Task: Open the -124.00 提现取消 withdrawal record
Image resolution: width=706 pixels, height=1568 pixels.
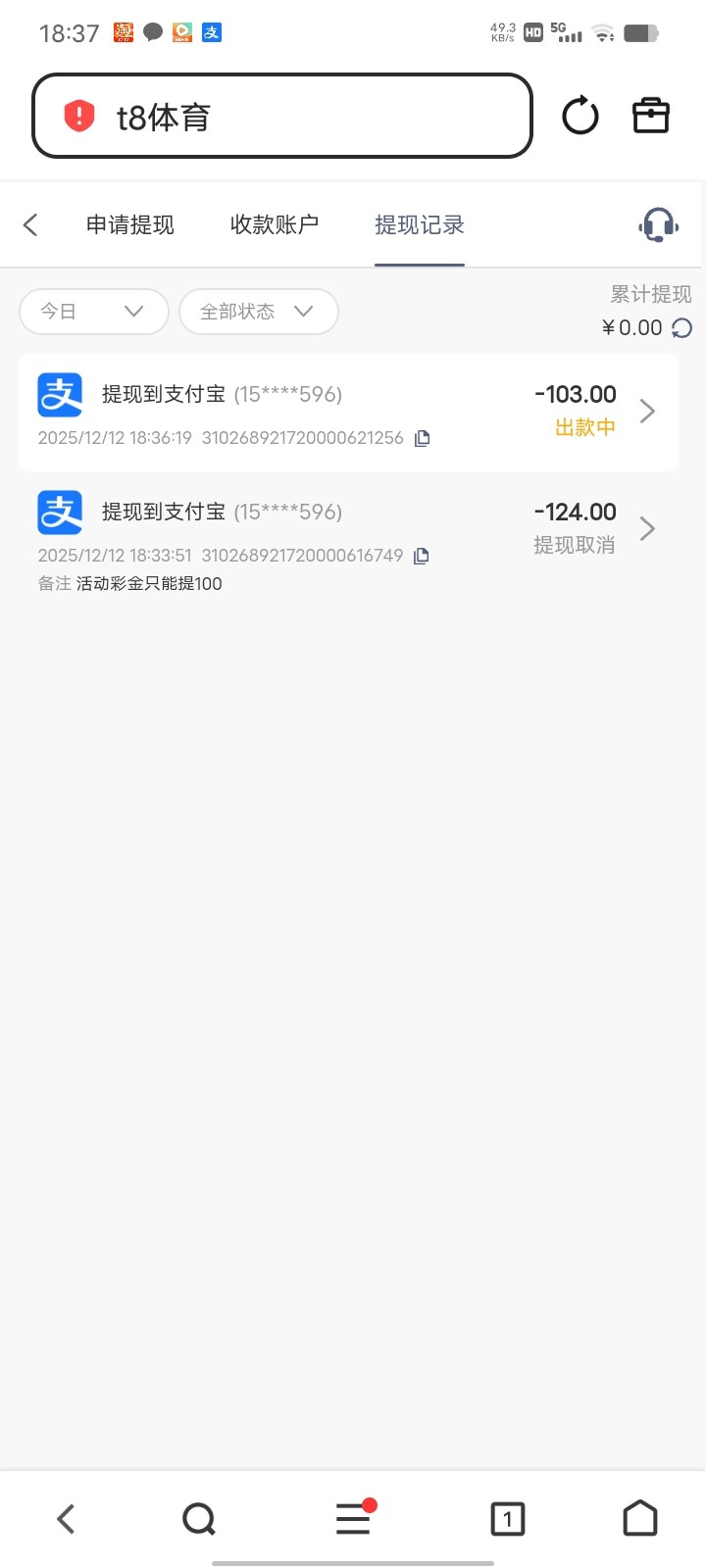Action: tap(348, 530)
